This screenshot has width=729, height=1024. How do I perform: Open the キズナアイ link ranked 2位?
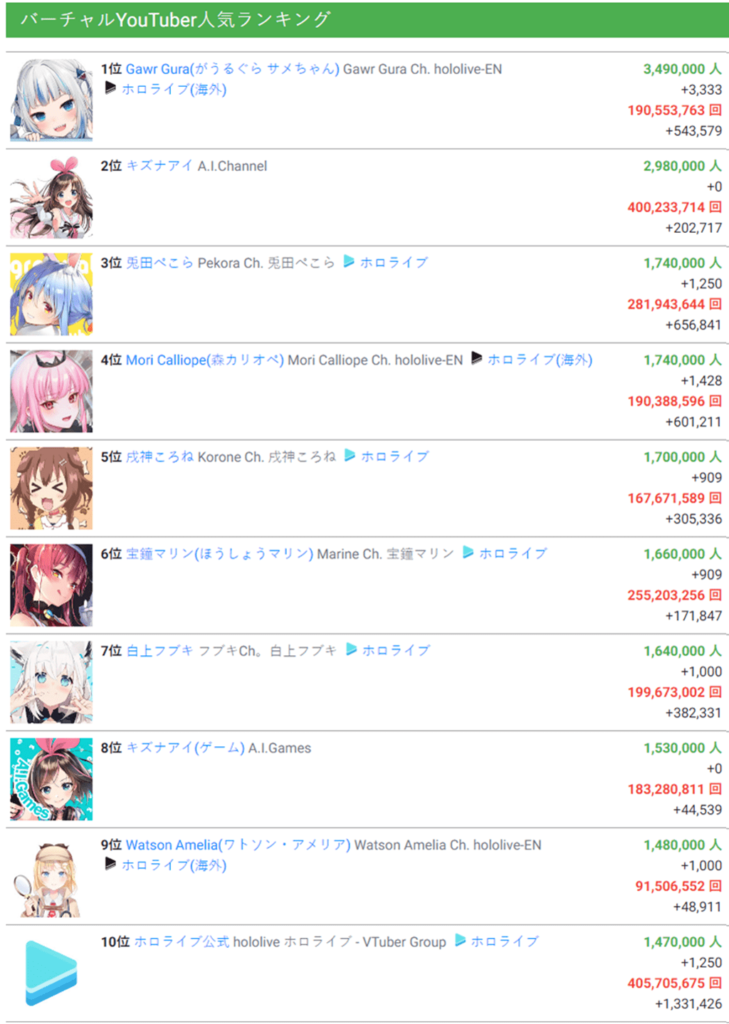tap(159, 166)
